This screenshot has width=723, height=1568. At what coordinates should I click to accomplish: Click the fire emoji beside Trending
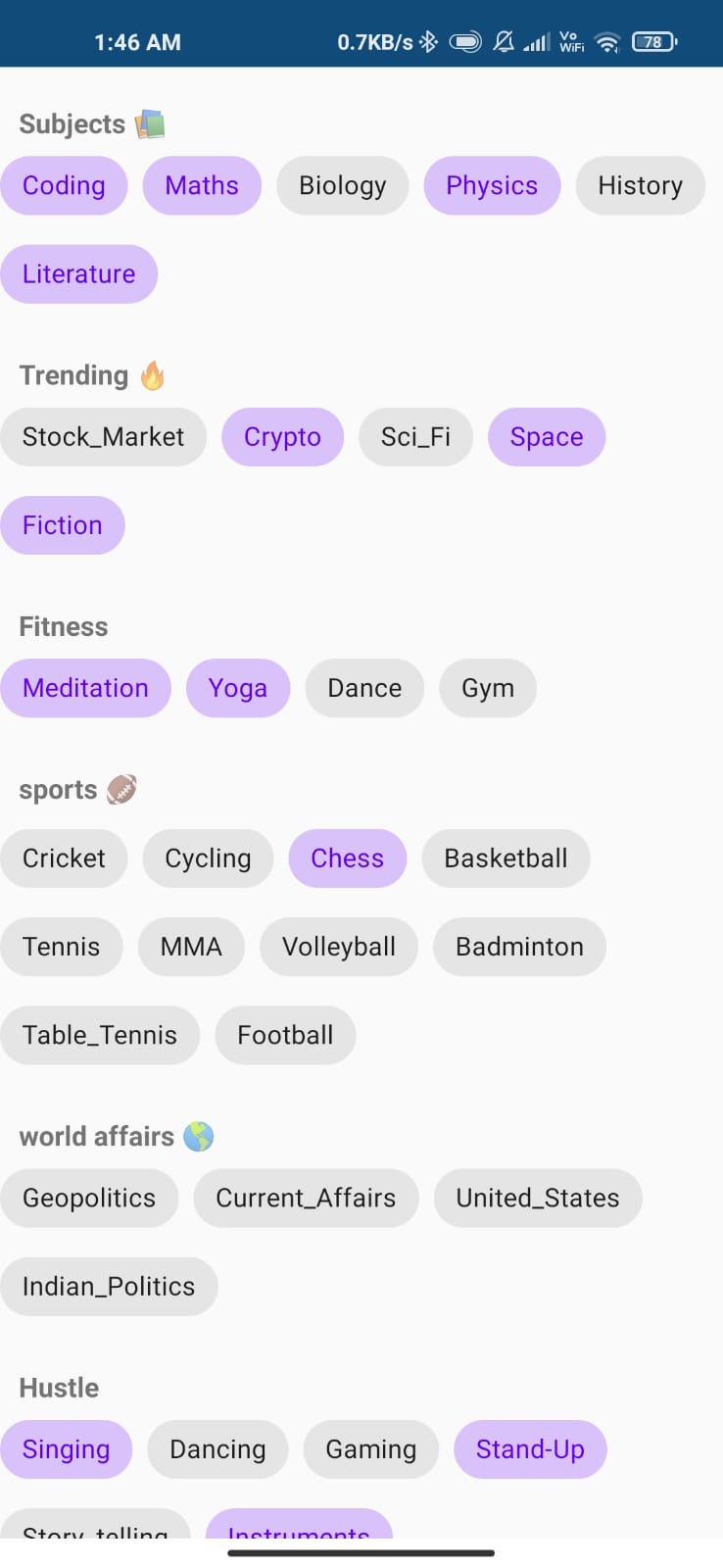152,375
